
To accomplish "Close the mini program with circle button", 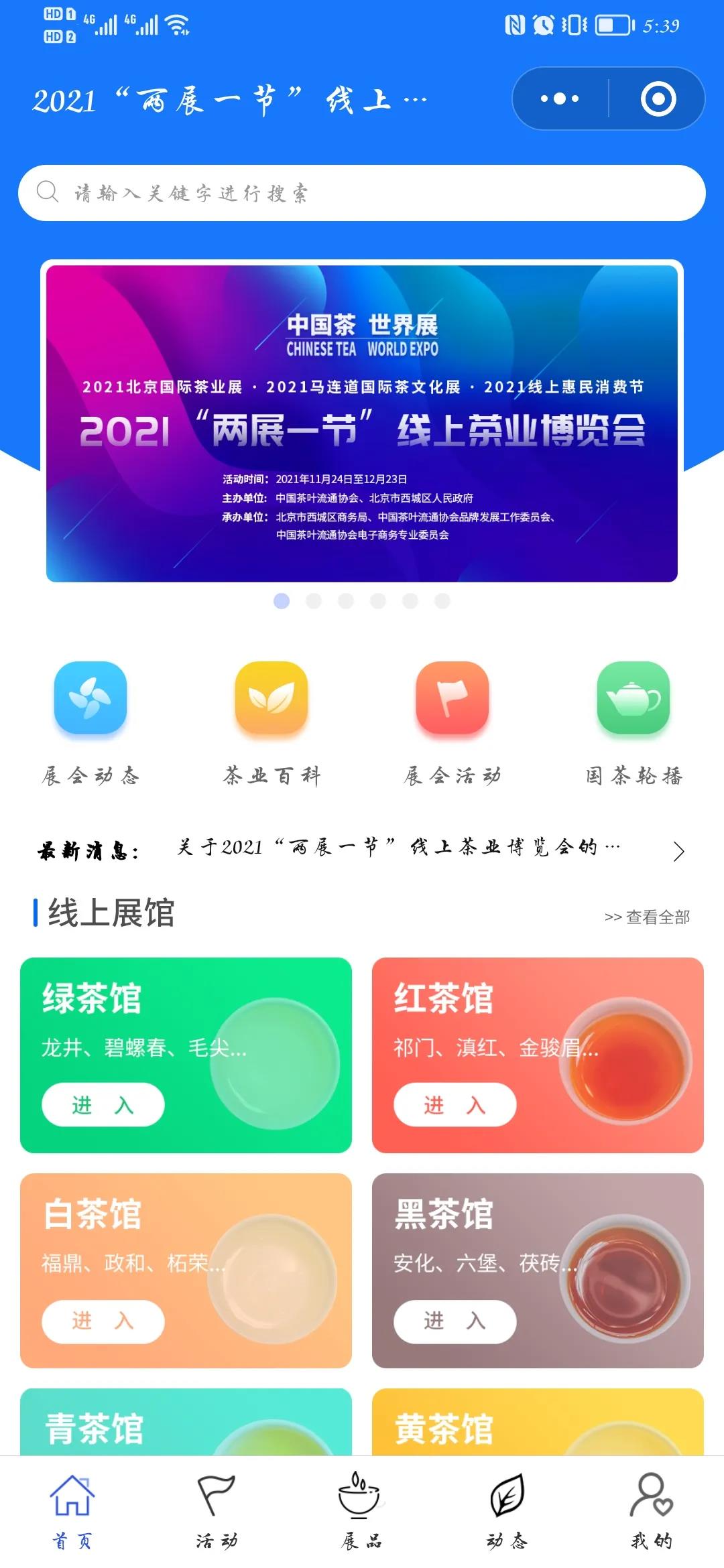I will click(658, 99).
